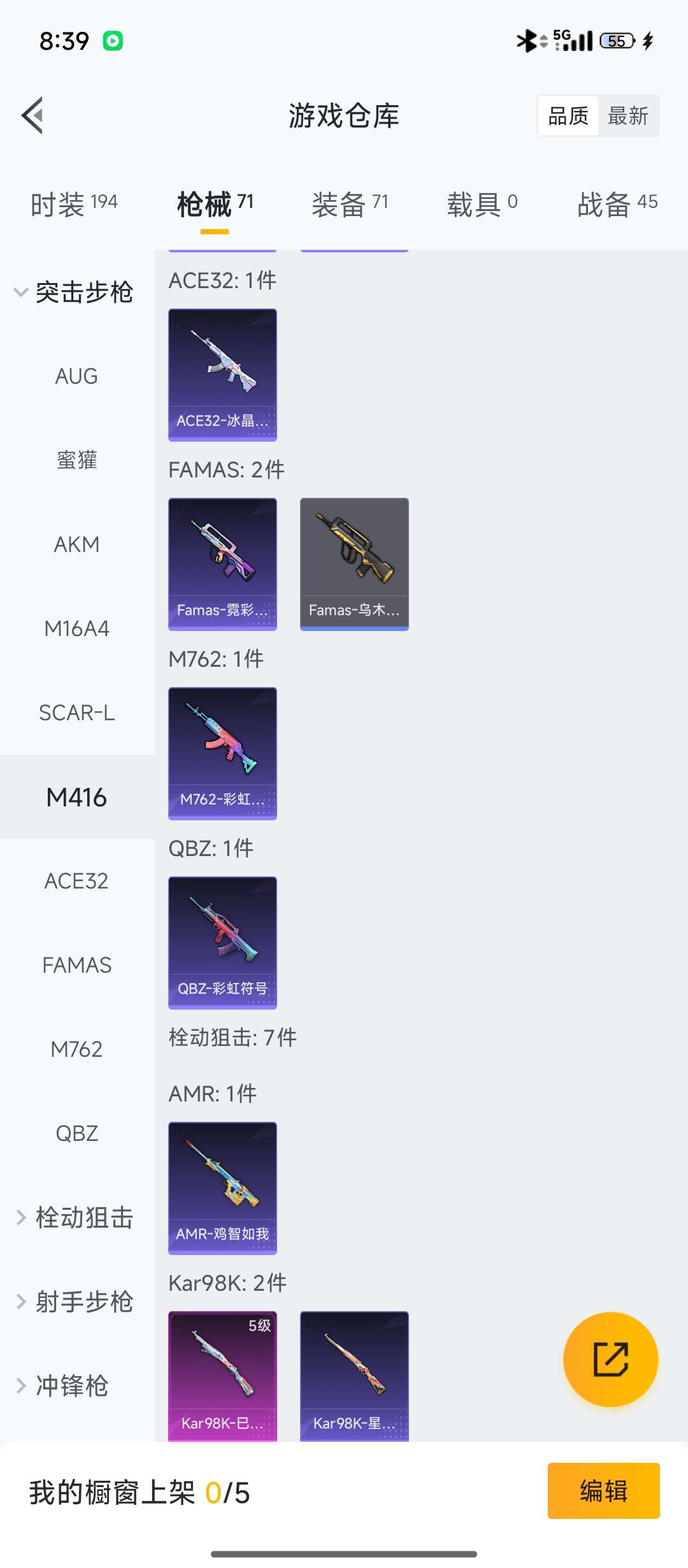This screenshot has height=1568, width=688.
Task: Select M416 in the sidebar
Action: pos(76,797)
